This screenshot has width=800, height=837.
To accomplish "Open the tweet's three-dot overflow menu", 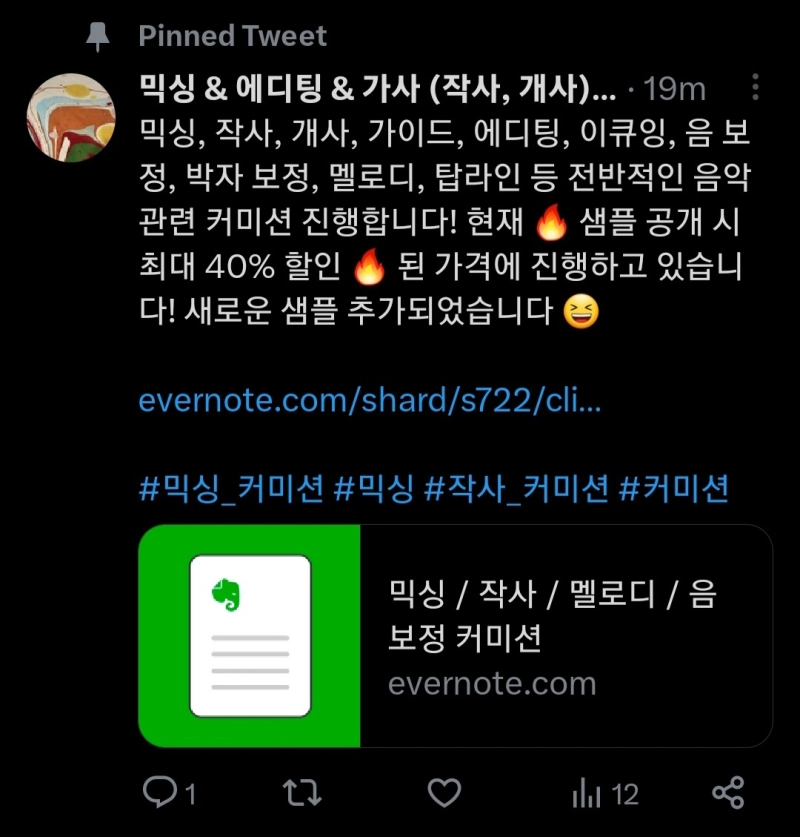I will pyautogui.click(x=756, y=88).
